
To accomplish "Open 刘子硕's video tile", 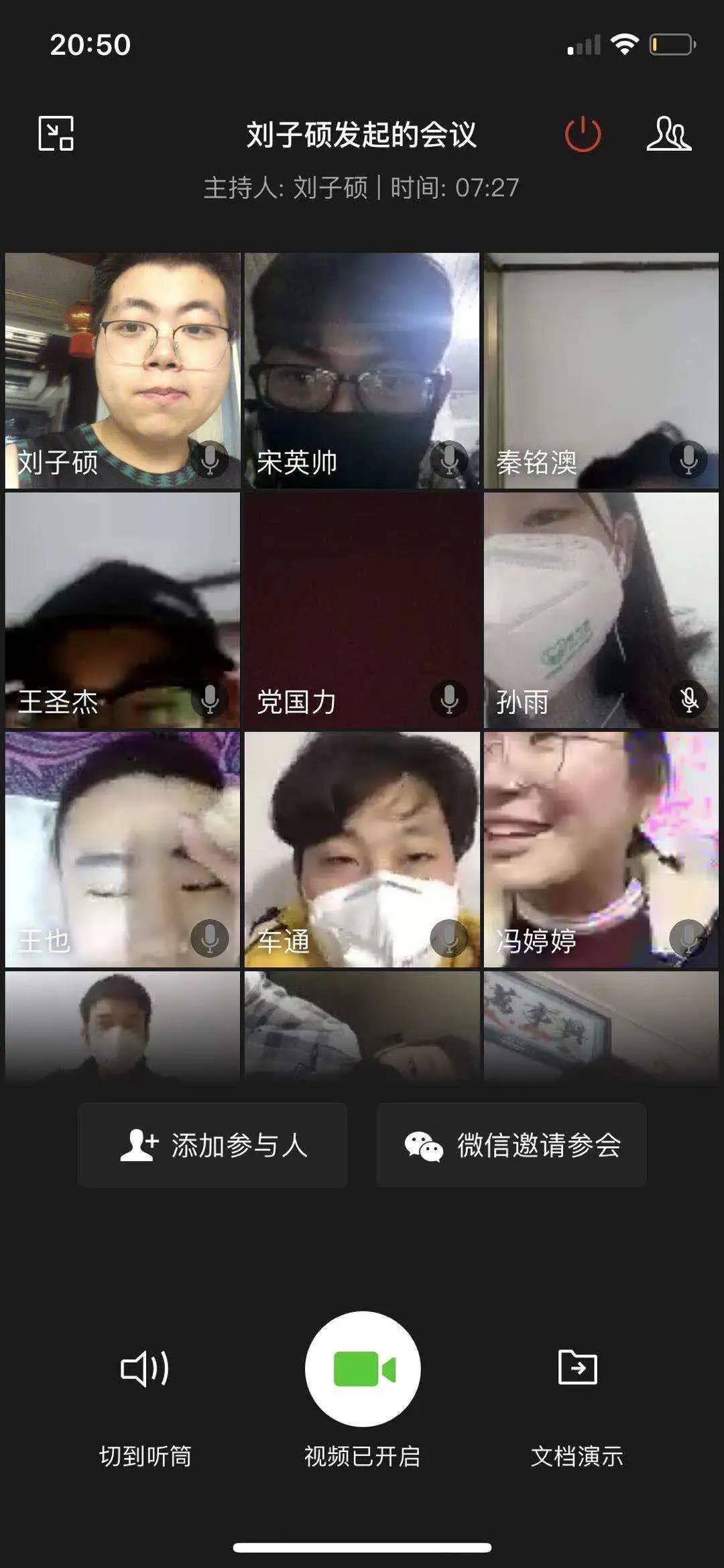I will pyautogui.click(x=123, y=370).
